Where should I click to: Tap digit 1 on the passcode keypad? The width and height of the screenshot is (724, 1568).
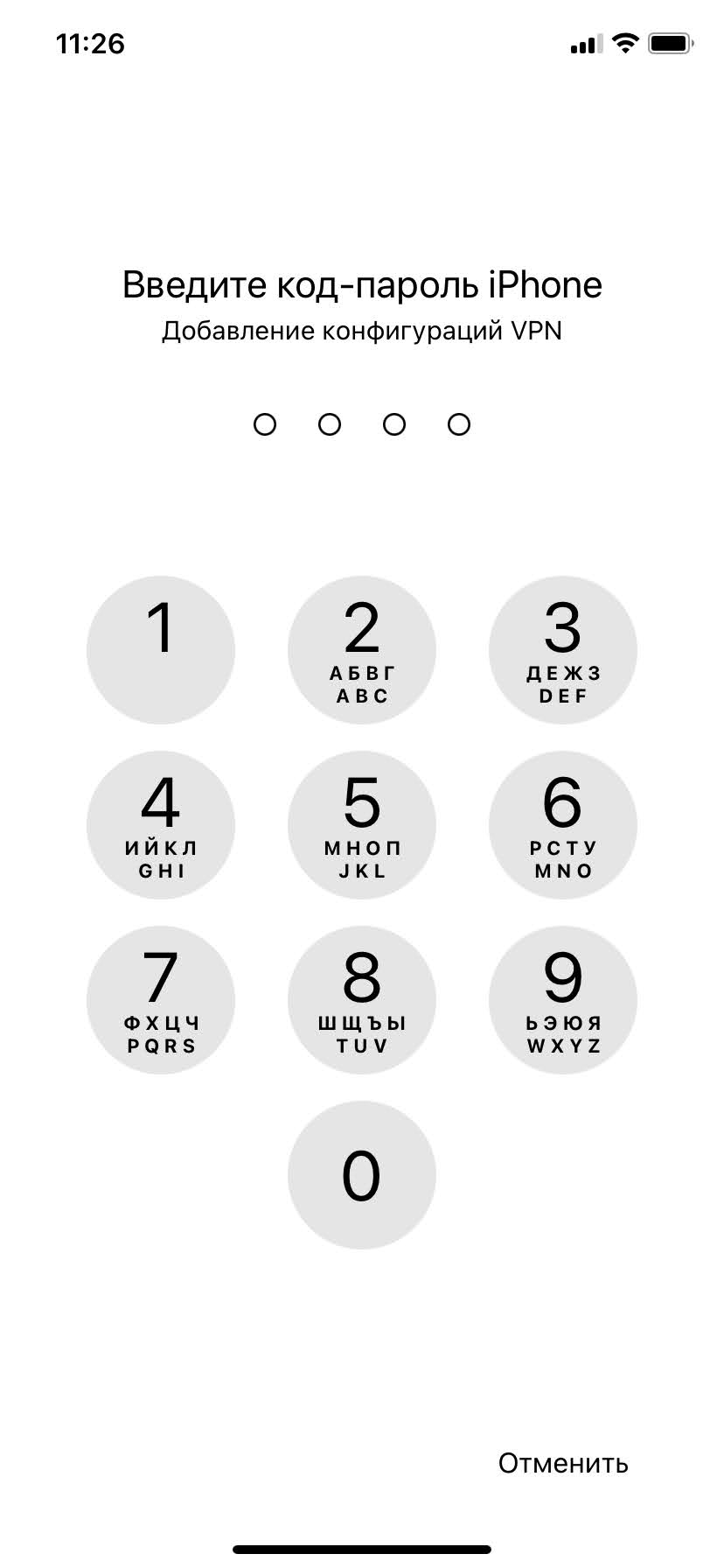pos(161,650)
